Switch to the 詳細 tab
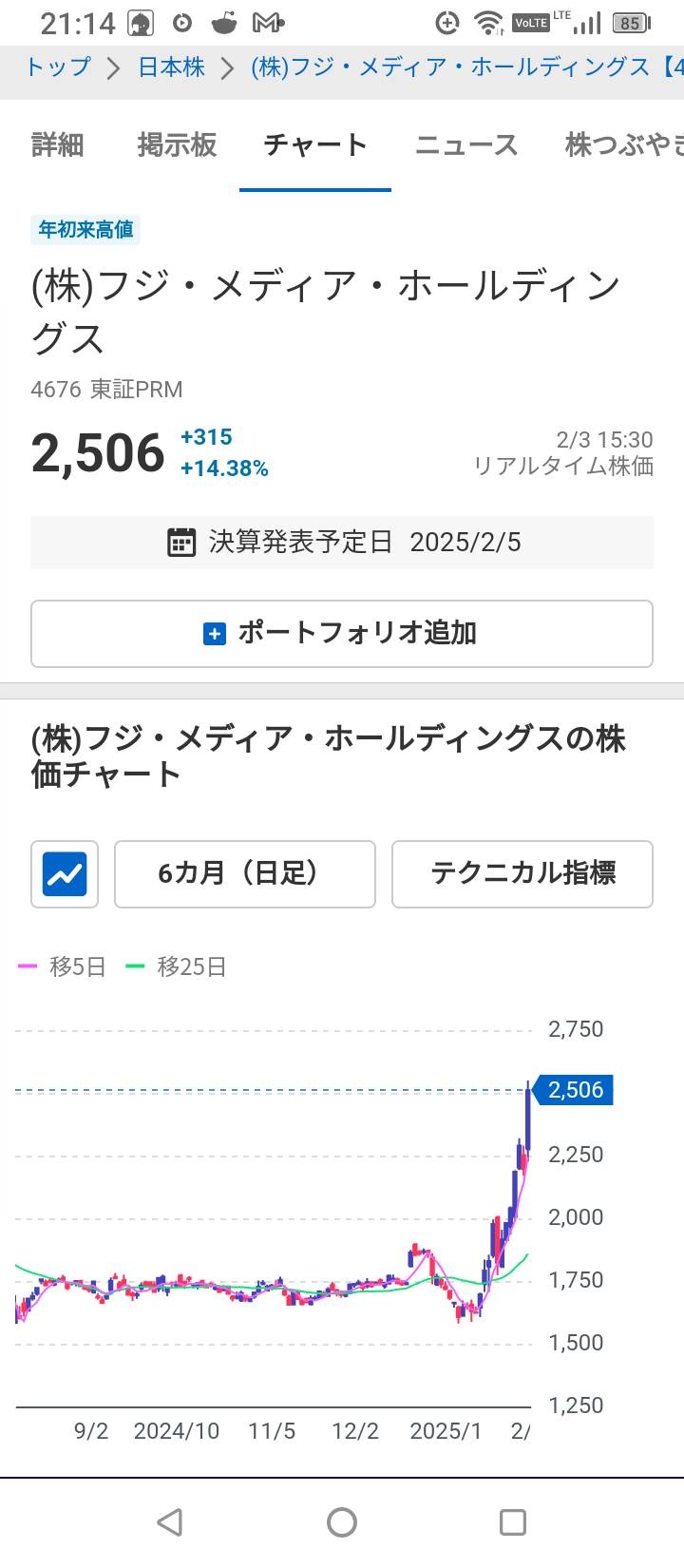 pyautogui.click(x=58, y=144)
